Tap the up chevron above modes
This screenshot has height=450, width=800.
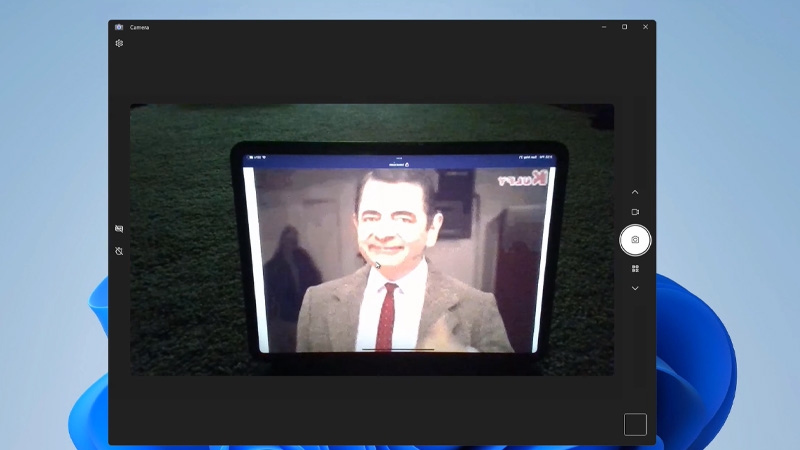tap(635, 192)
